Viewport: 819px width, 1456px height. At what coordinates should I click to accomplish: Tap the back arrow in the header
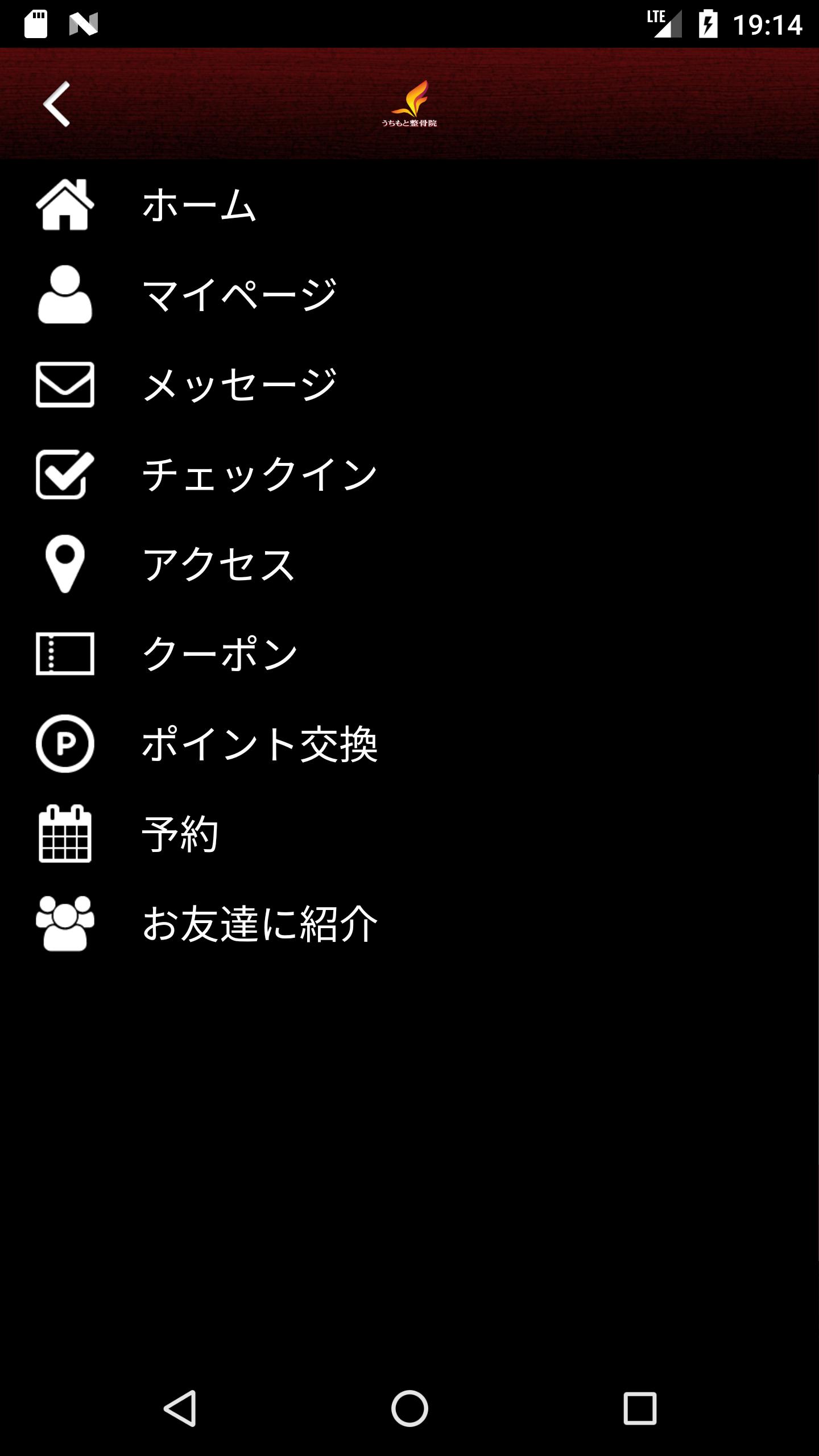(x=57, y=104)
